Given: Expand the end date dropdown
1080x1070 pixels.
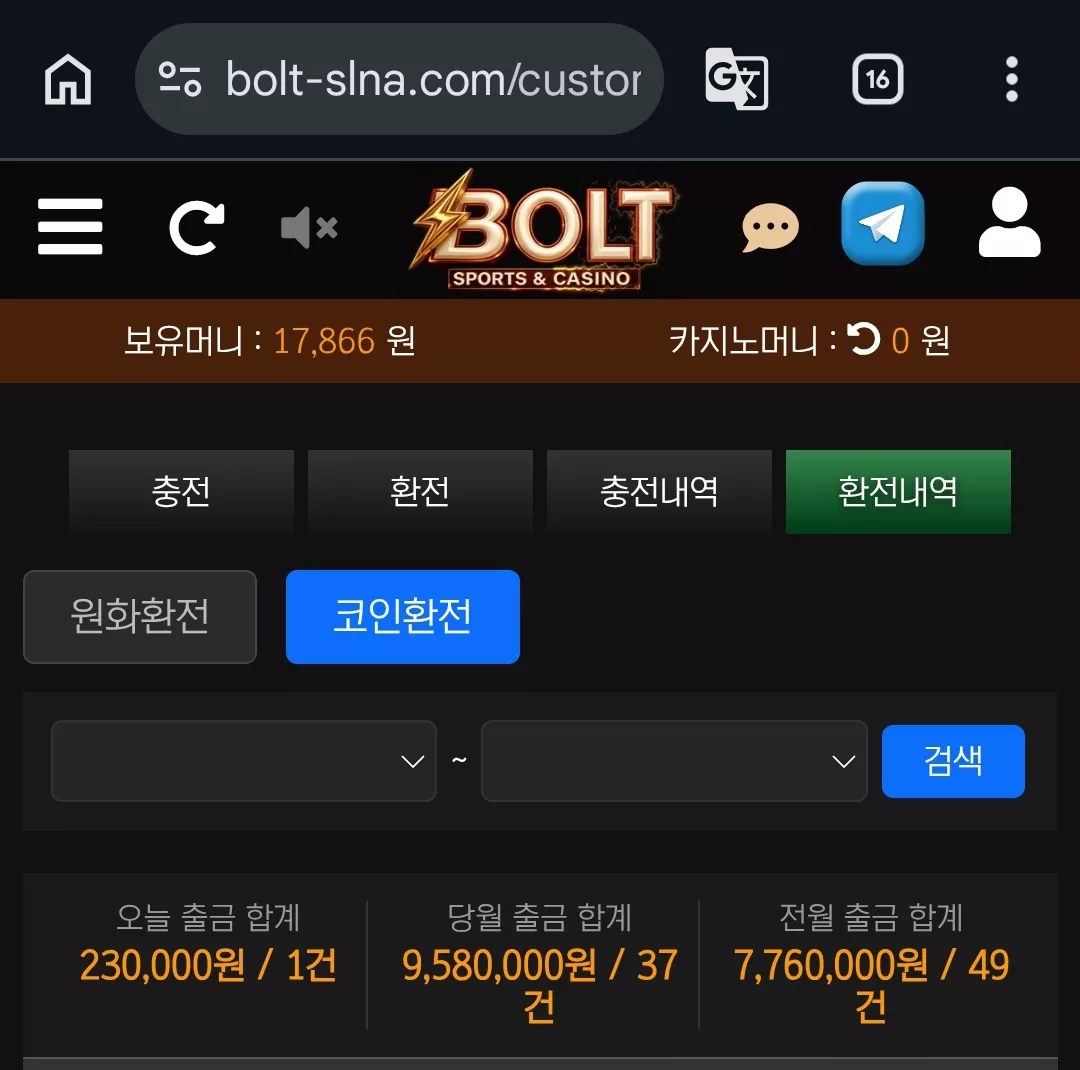Looking at the screenshot, I should (x=674, y=761).
